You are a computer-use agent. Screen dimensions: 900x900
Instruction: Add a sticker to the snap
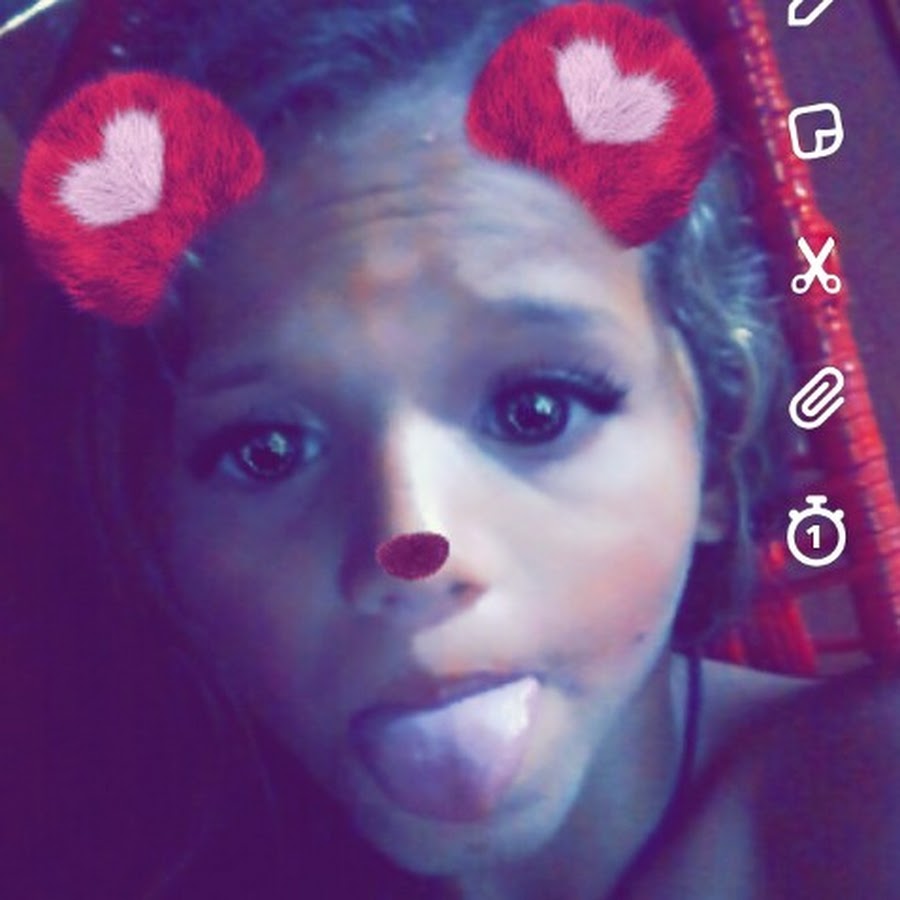click(816, 132)
